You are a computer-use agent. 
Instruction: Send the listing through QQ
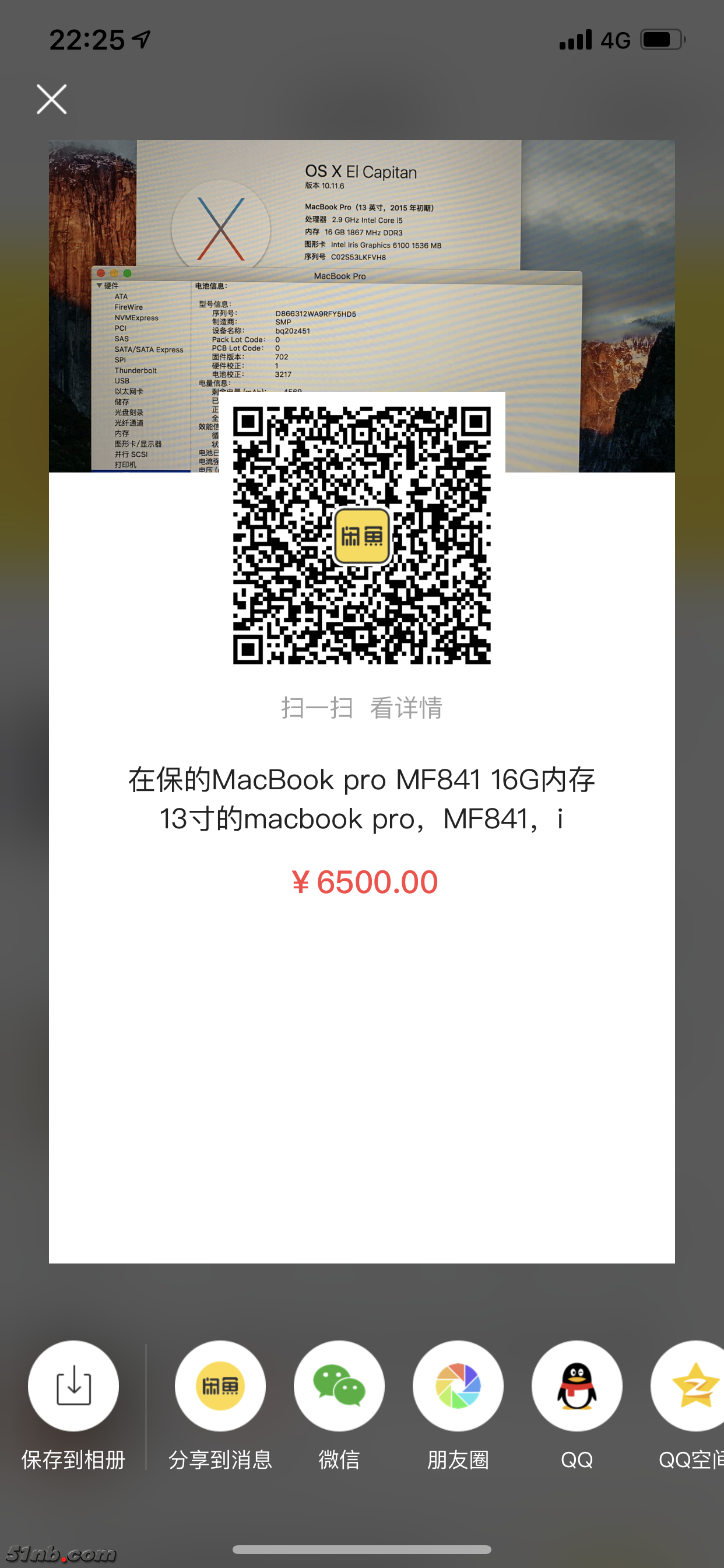[x=577, y=1385]
